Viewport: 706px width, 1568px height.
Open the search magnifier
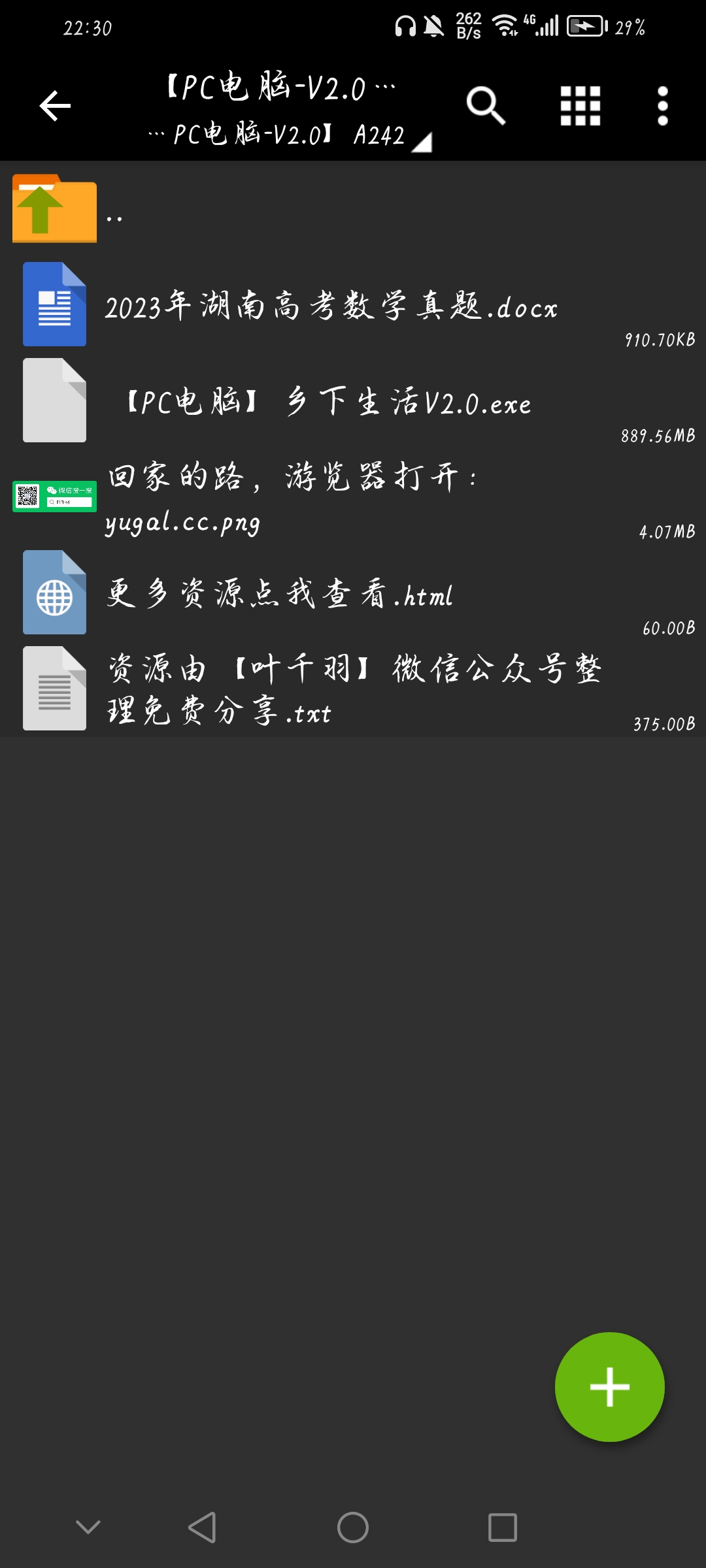tap(486, 106)
